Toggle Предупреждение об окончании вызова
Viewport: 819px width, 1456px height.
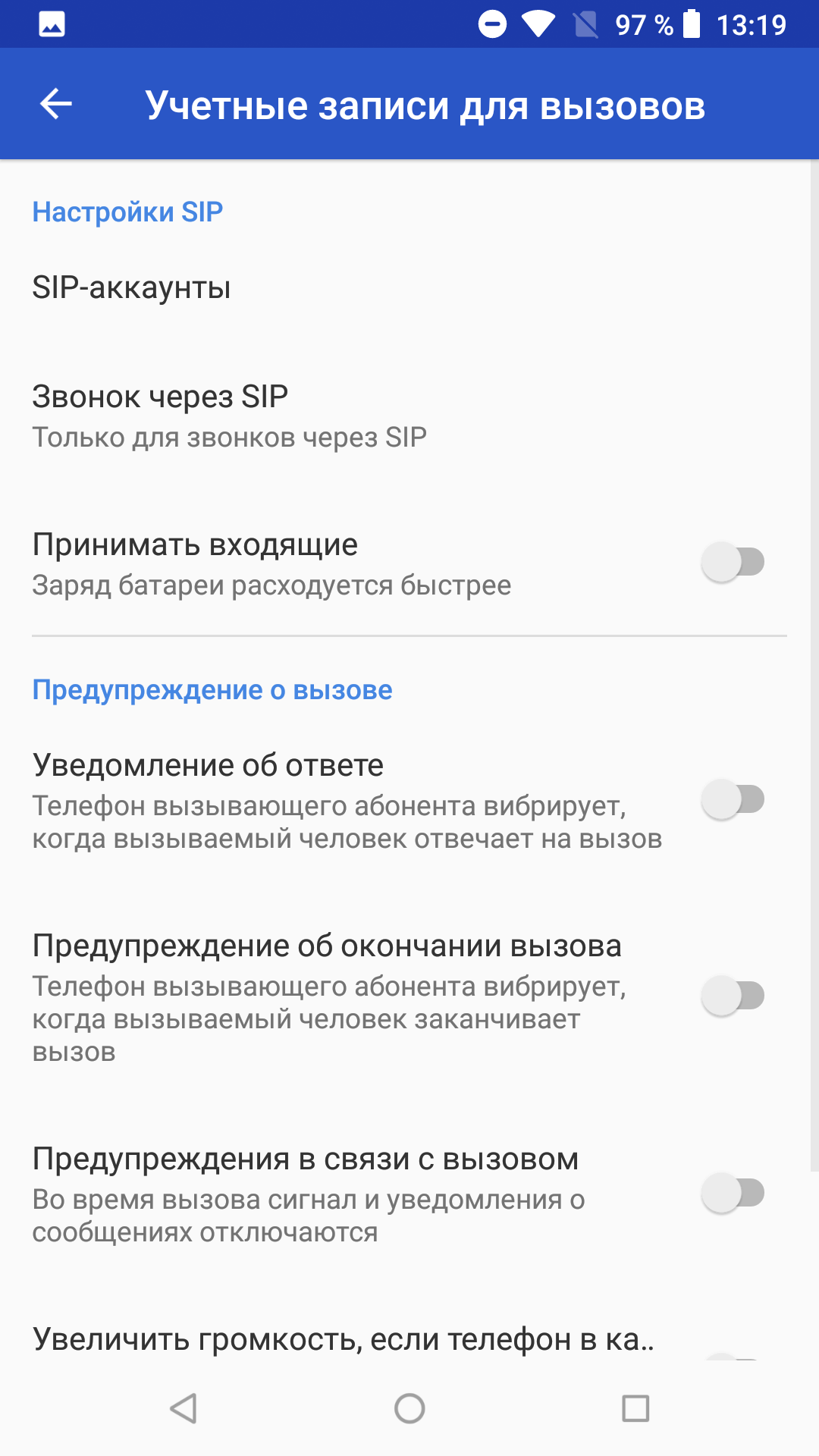(x=733, y=996)
